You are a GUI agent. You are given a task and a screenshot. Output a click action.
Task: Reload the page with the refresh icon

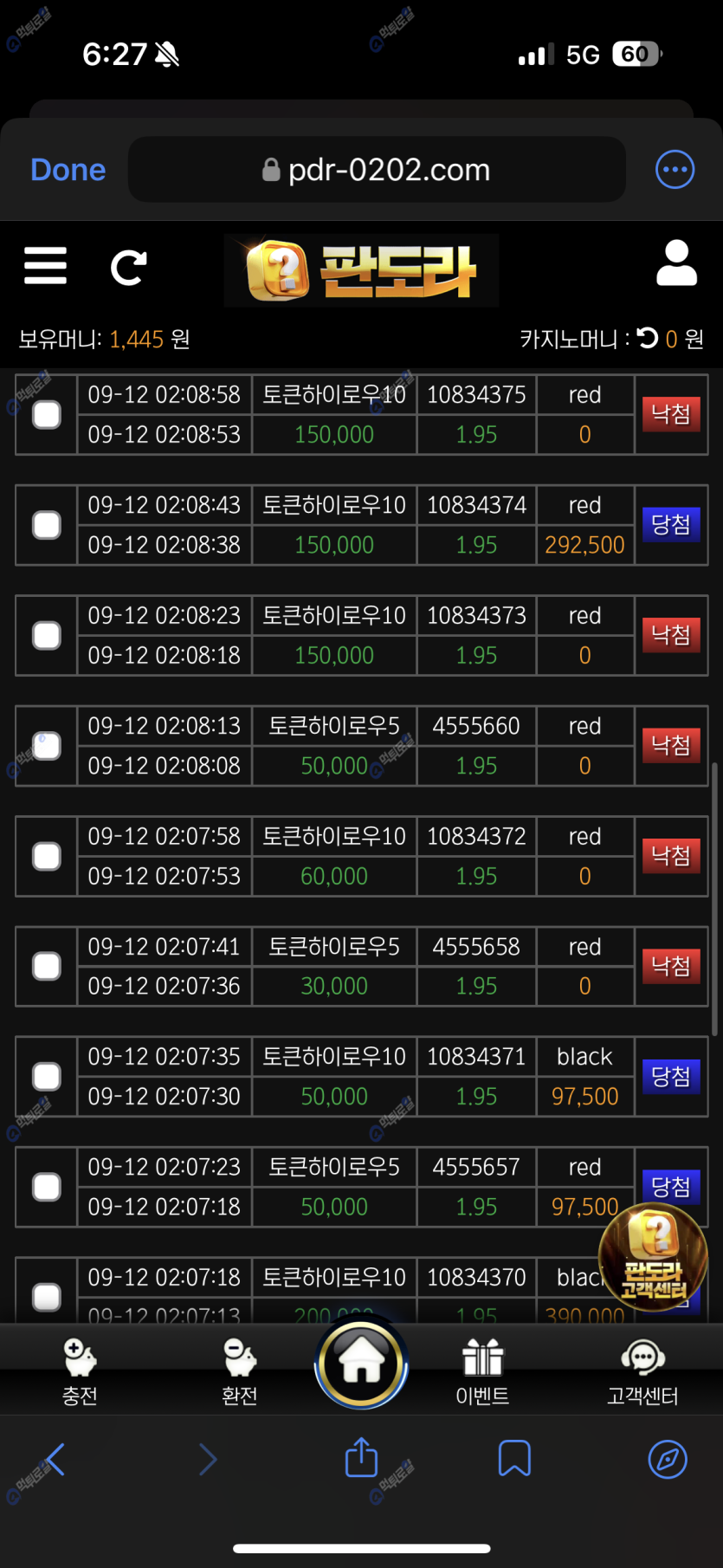click(x=128, y=268)
